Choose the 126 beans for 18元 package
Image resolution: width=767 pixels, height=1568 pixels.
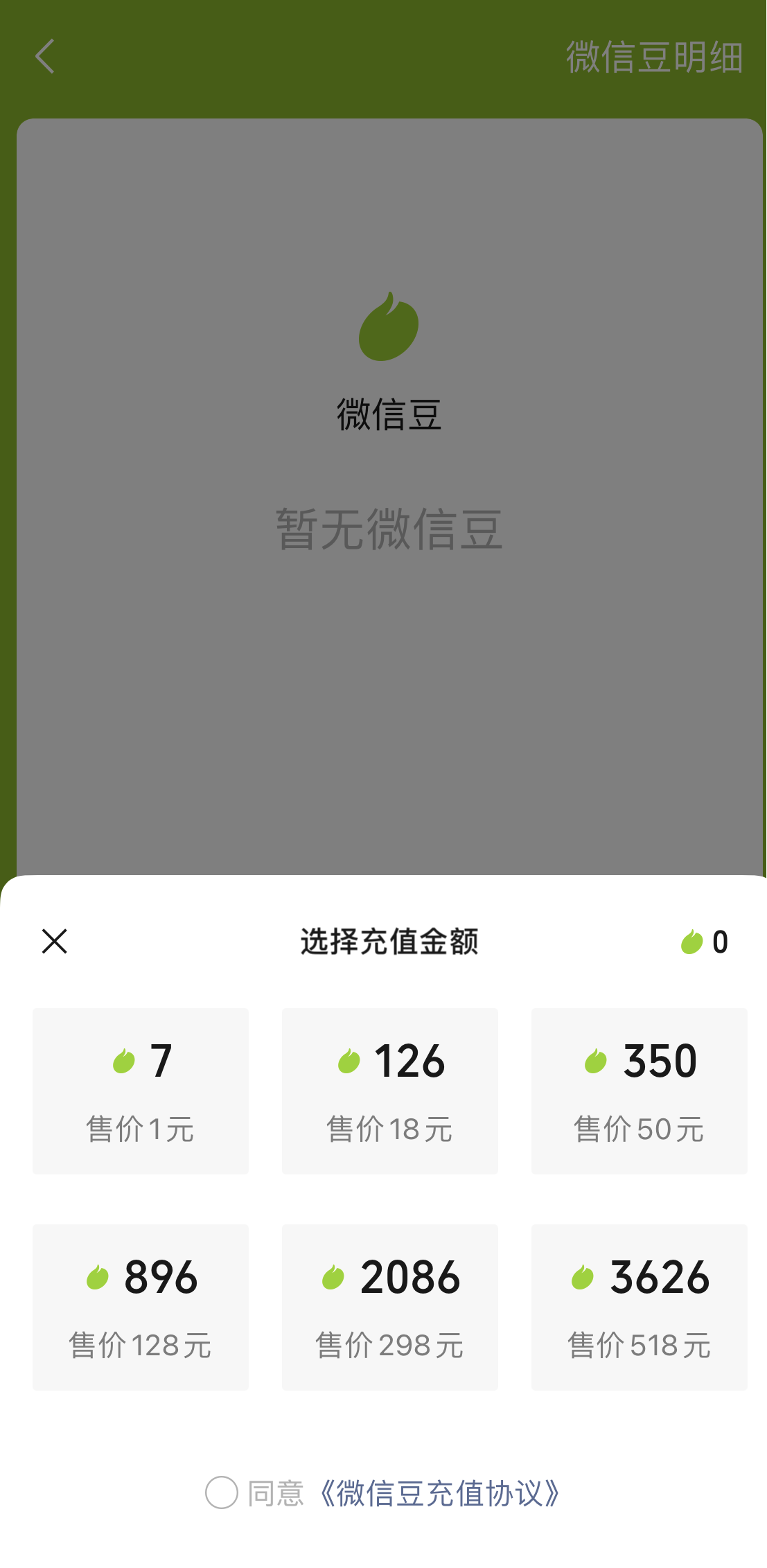point(389,1091)
